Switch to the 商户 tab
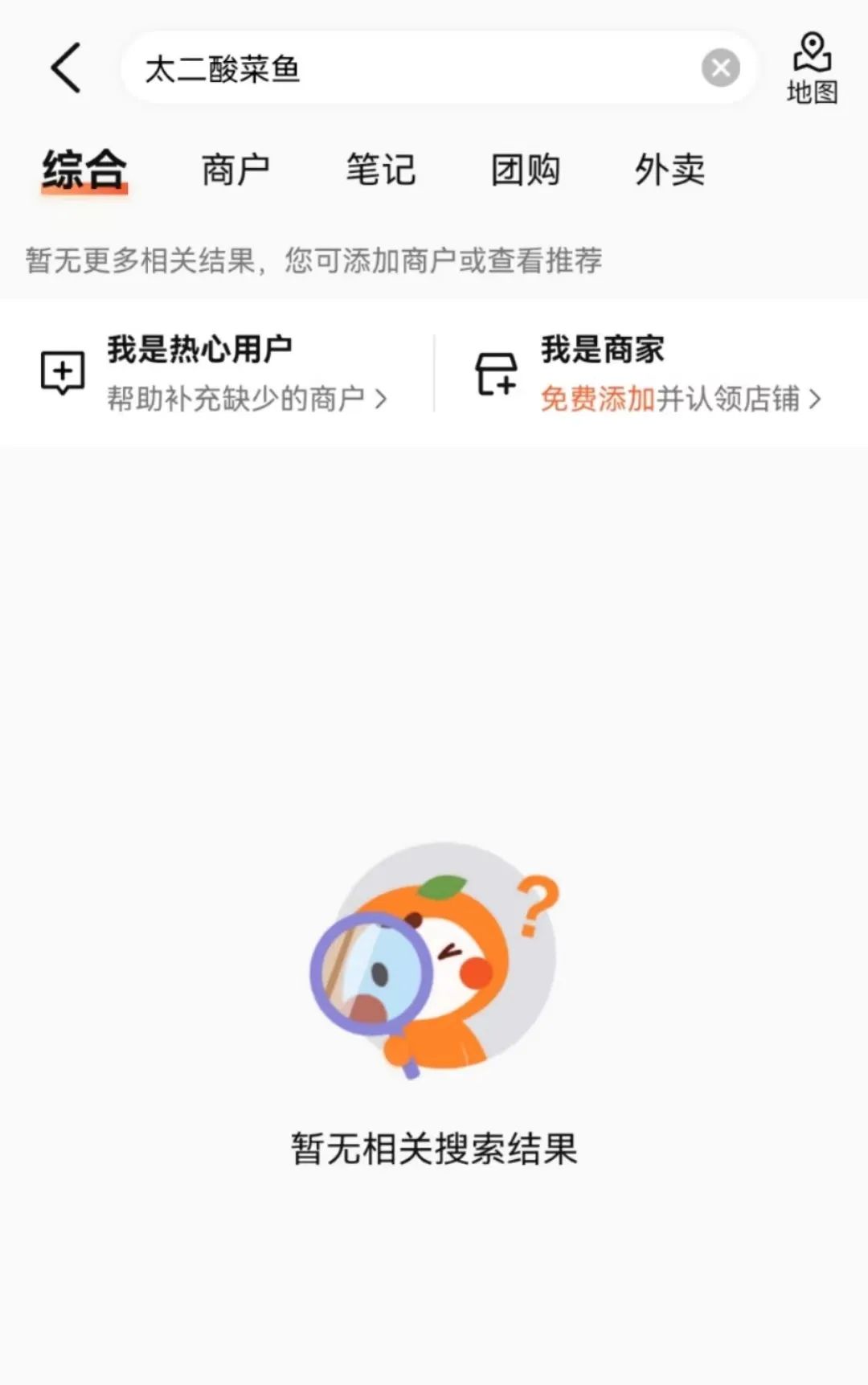868x1385 pixels. (x=235, y=170)
